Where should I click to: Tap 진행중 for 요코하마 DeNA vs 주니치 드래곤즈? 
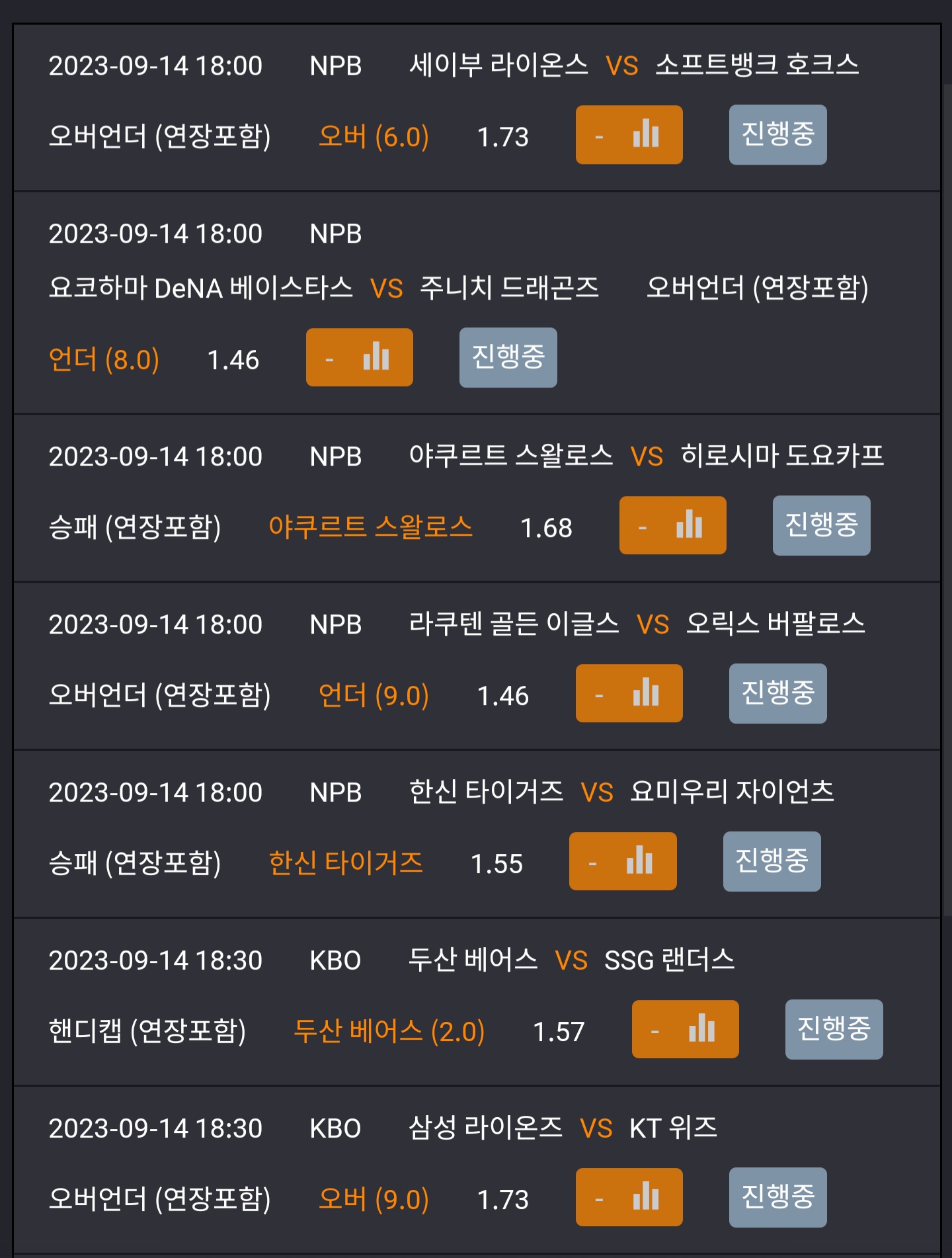[508, 358]
